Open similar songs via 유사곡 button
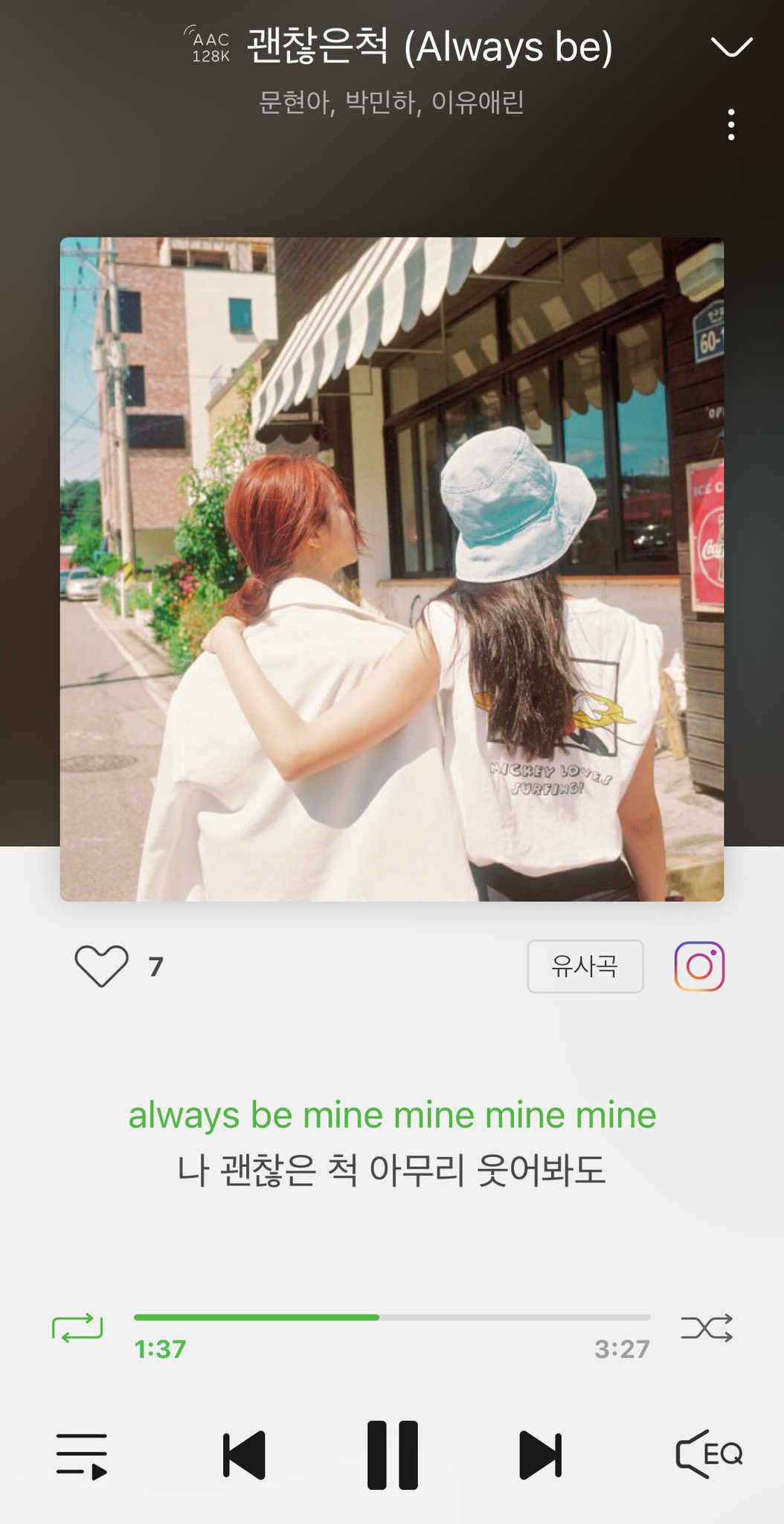 (585, 966)
